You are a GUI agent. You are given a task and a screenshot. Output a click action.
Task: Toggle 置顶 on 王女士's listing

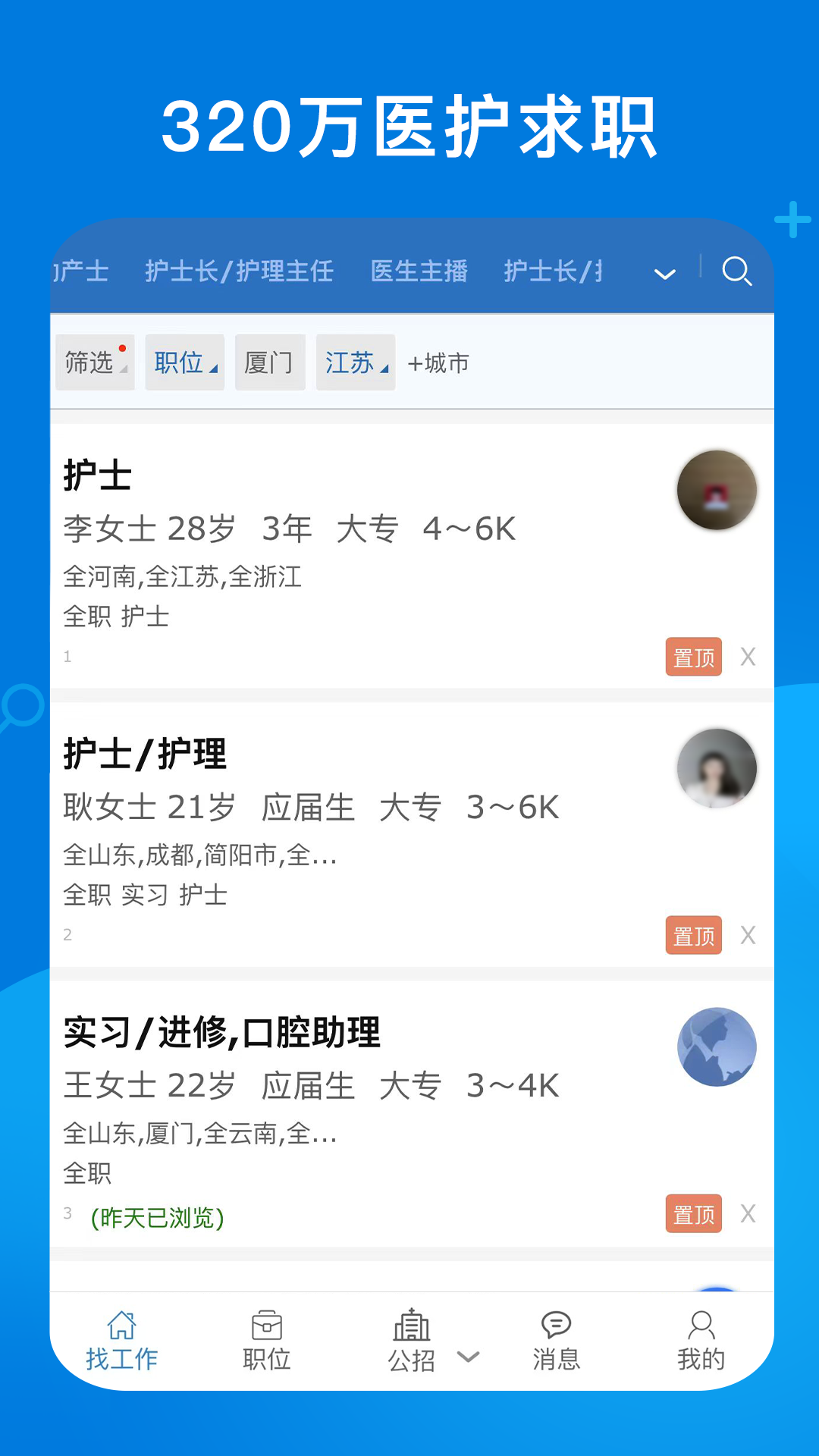692,1214
